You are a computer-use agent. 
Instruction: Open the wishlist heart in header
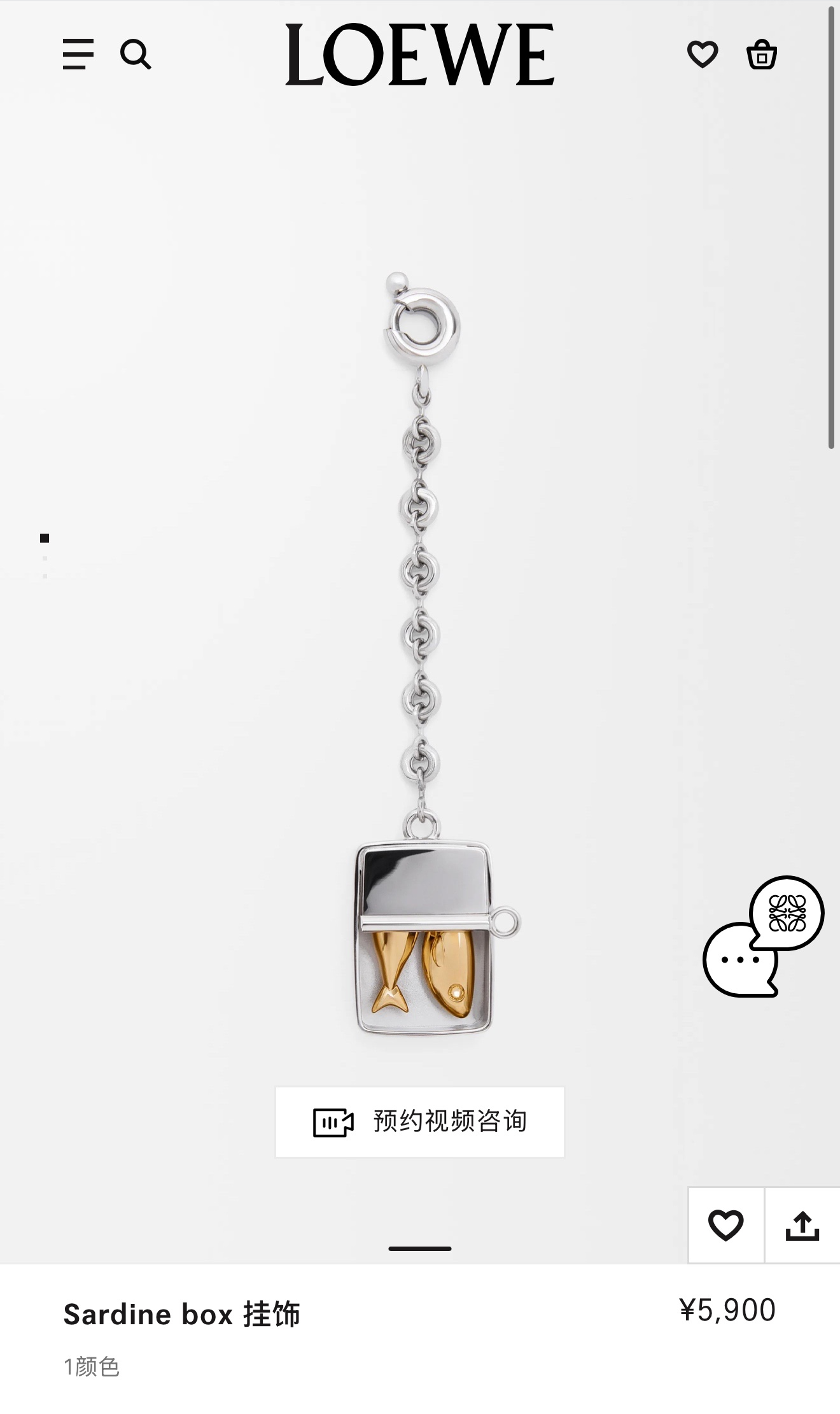(703, 54)
